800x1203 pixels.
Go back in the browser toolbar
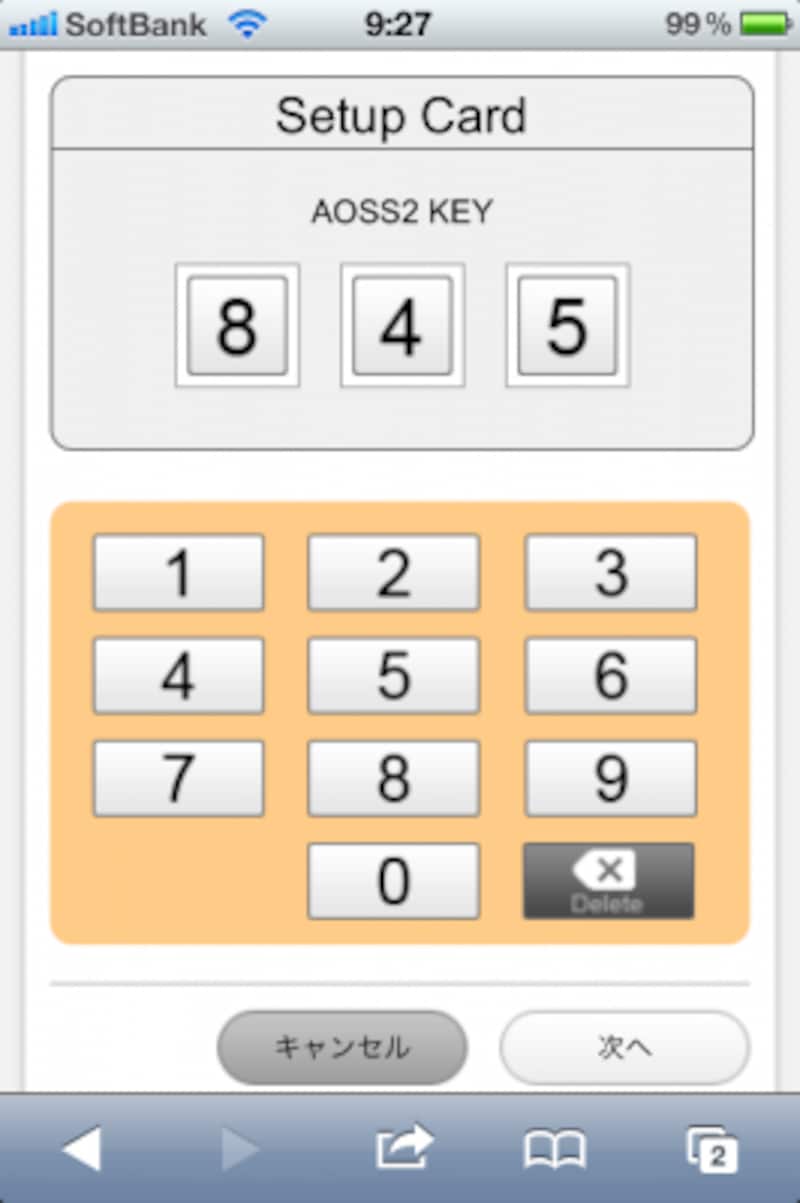(82, 1149)
